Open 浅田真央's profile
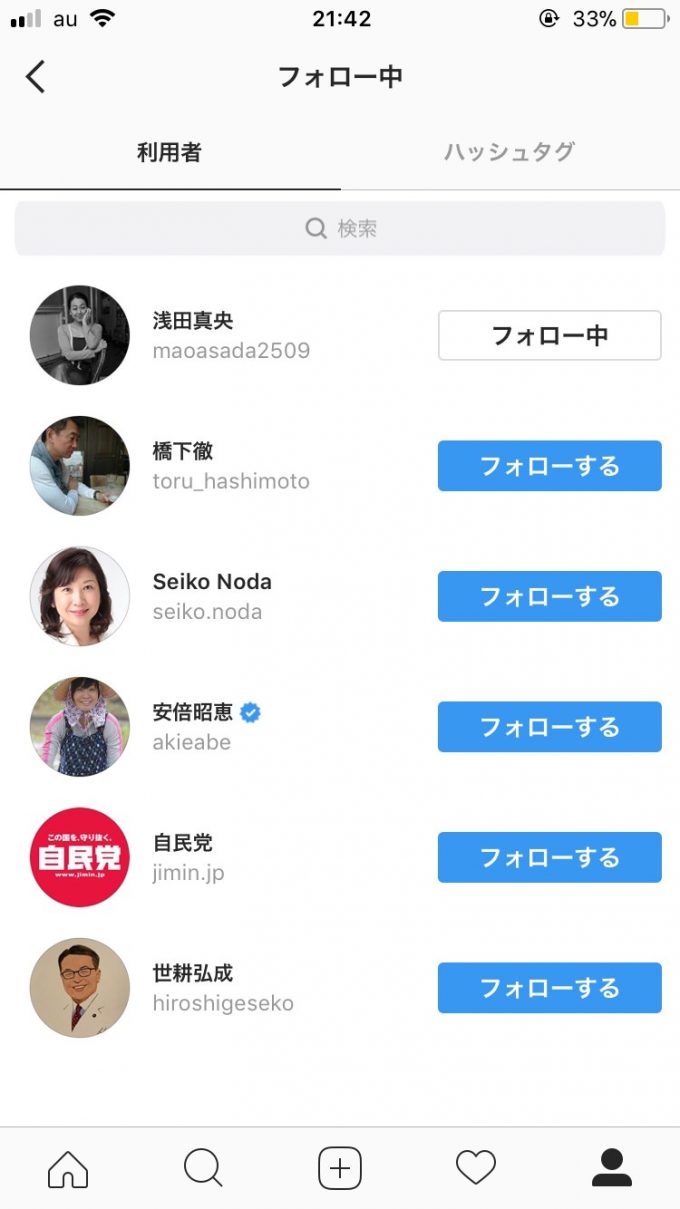The height and width of the screenshot is (1209, 680). click(x=230, y=335)
